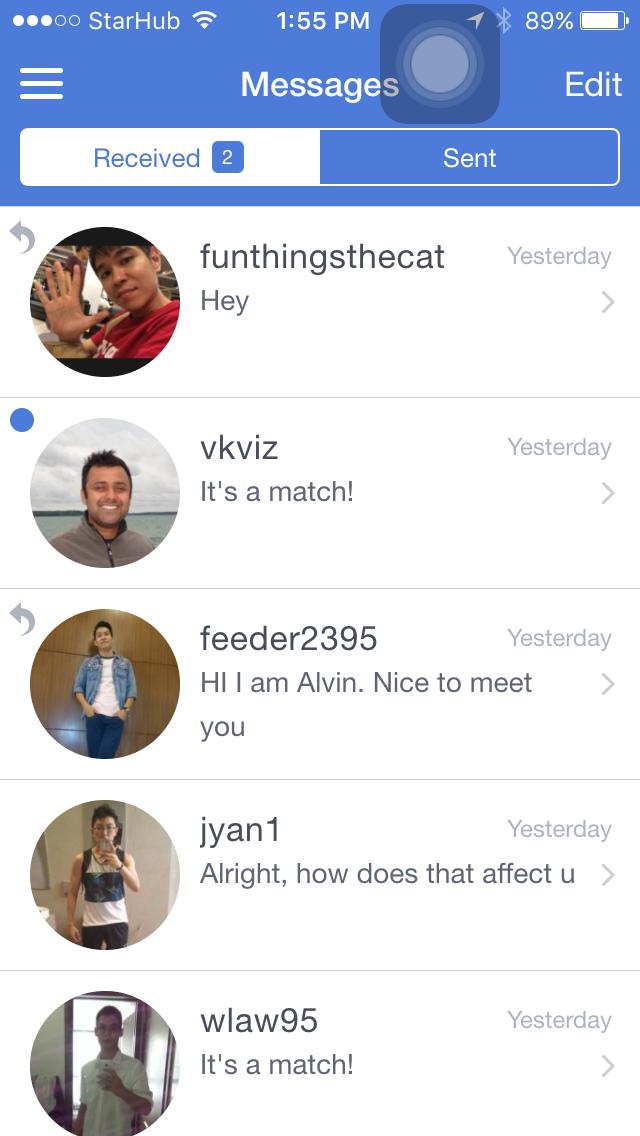Open the hamburger drawer menu
640x1136 pixels.
[x=41, y=84]
